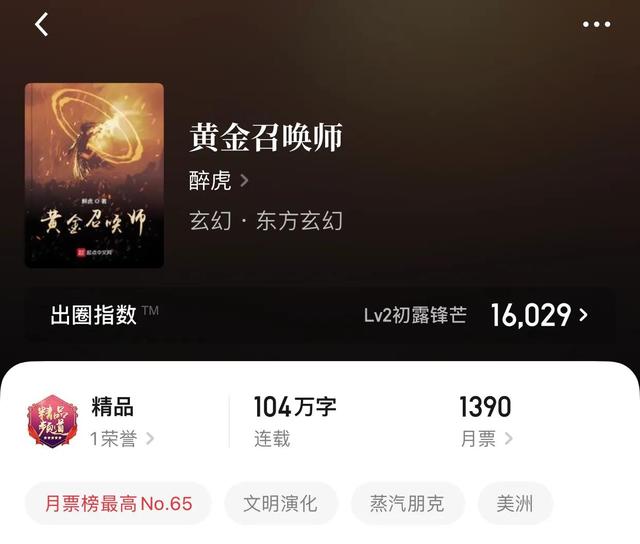
Task: Tap the 月票榜最高No.65 chip
Action: coord(118,503)
